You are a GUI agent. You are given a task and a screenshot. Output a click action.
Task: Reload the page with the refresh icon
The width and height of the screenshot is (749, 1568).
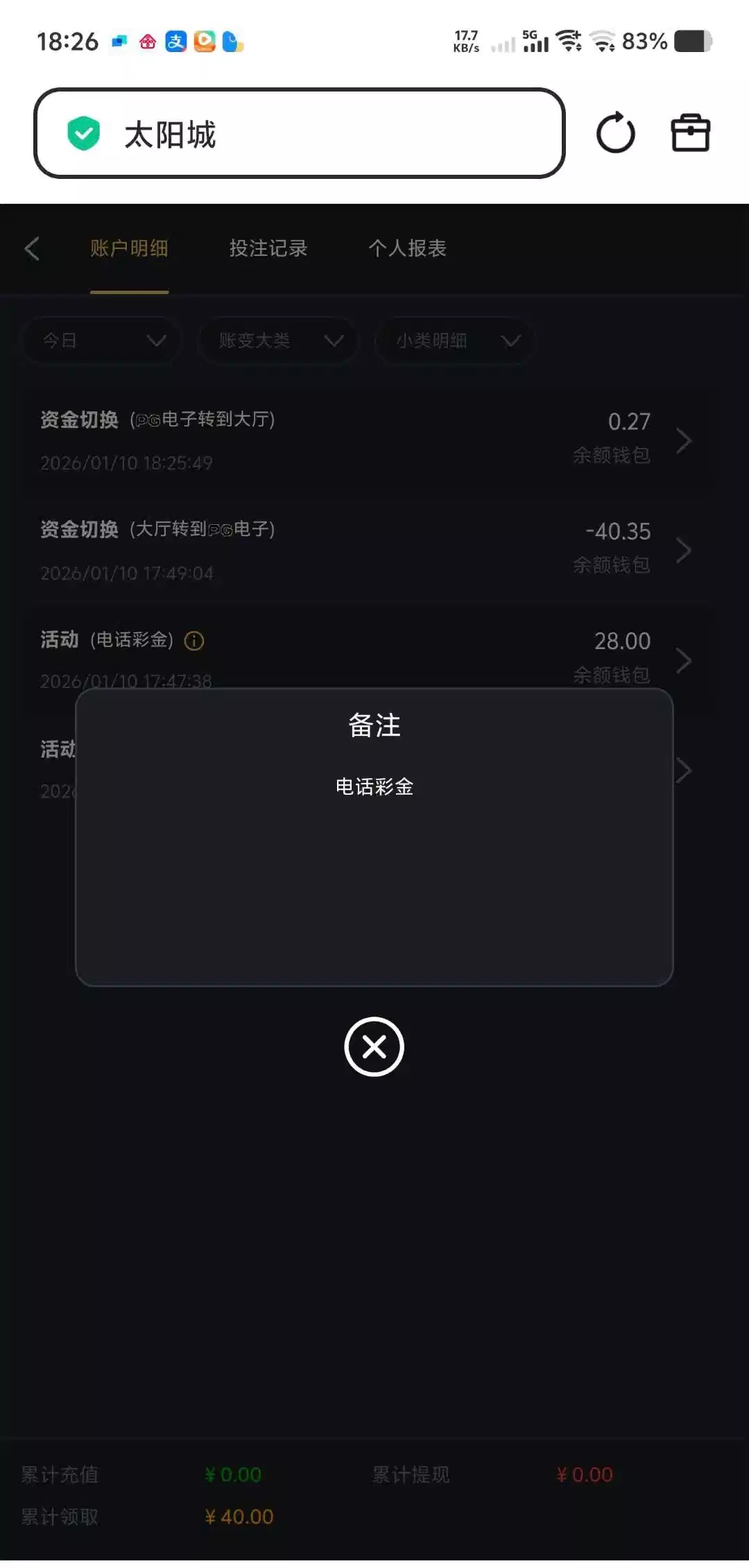coord(615,133)
